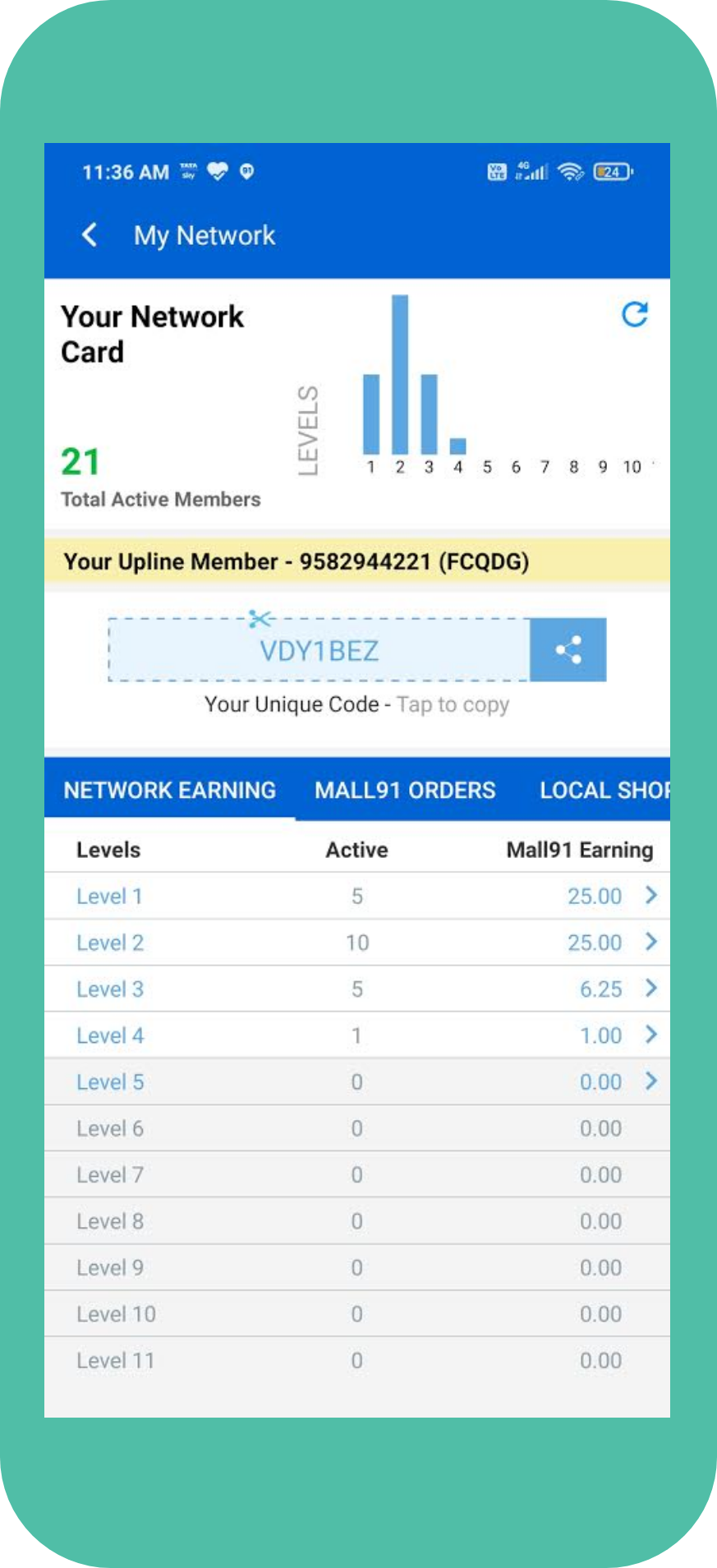Tap the share icon beside the unique code

569,649
